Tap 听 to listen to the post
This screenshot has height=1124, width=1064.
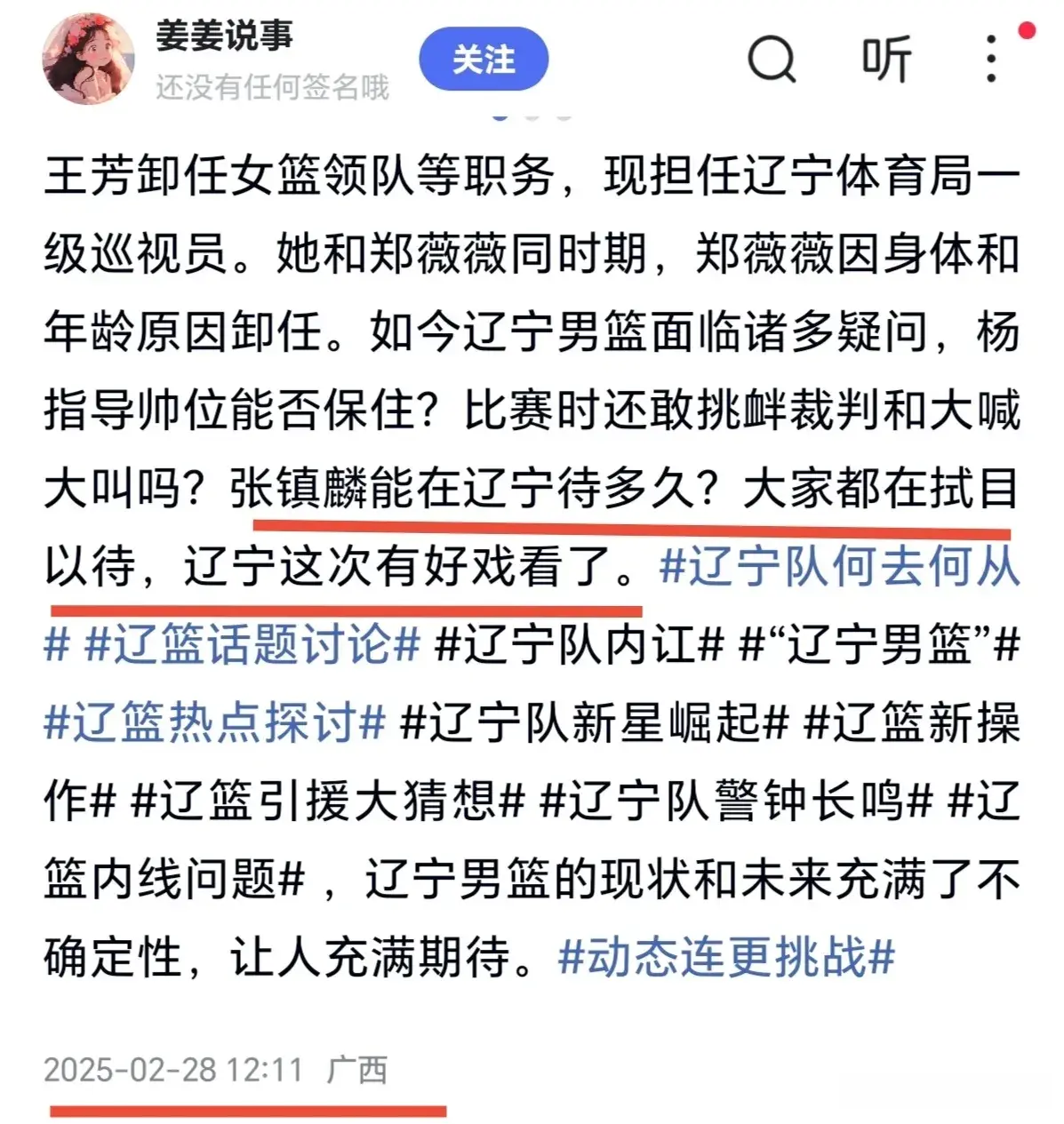pyautogui.click(x=886, y=60)
